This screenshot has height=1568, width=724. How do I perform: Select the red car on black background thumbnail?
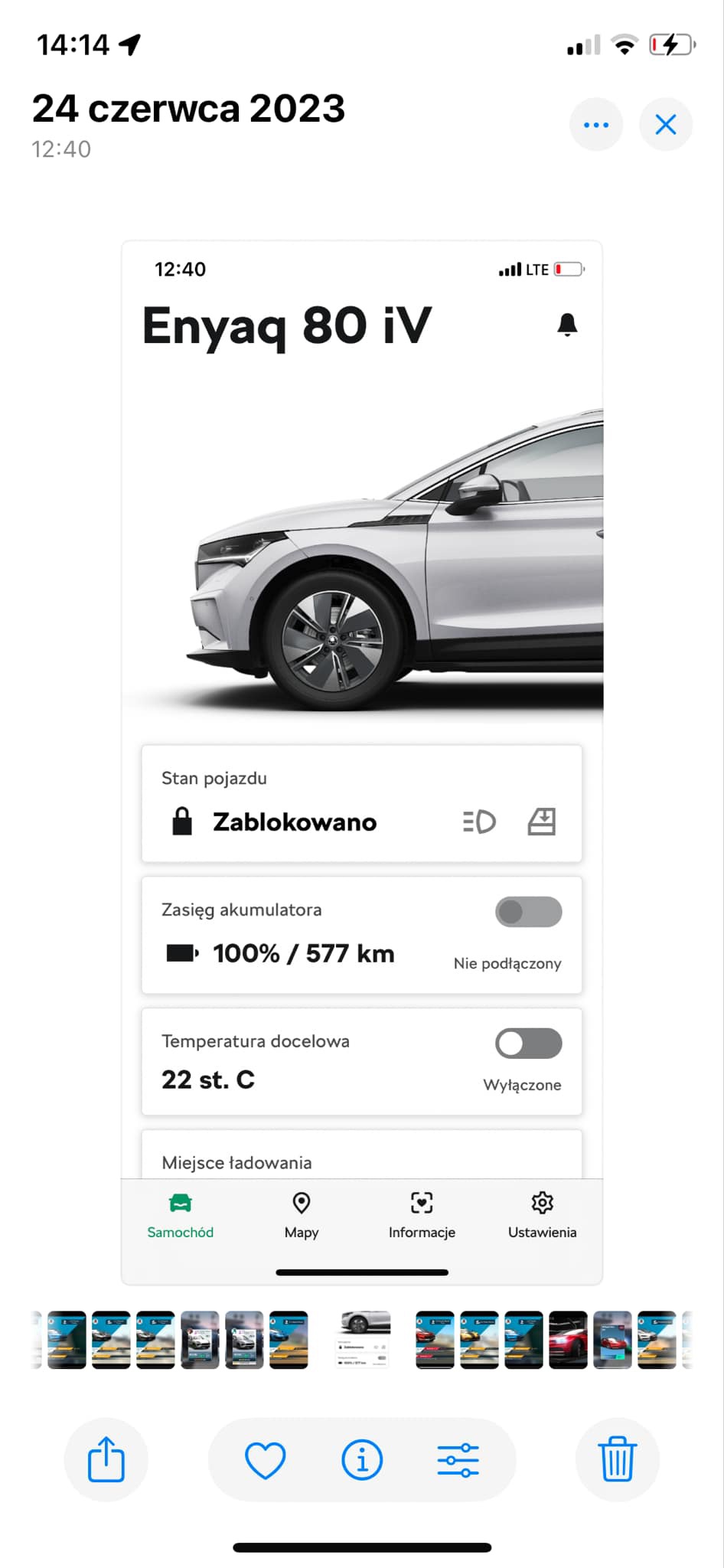[x=568, y=1340]
